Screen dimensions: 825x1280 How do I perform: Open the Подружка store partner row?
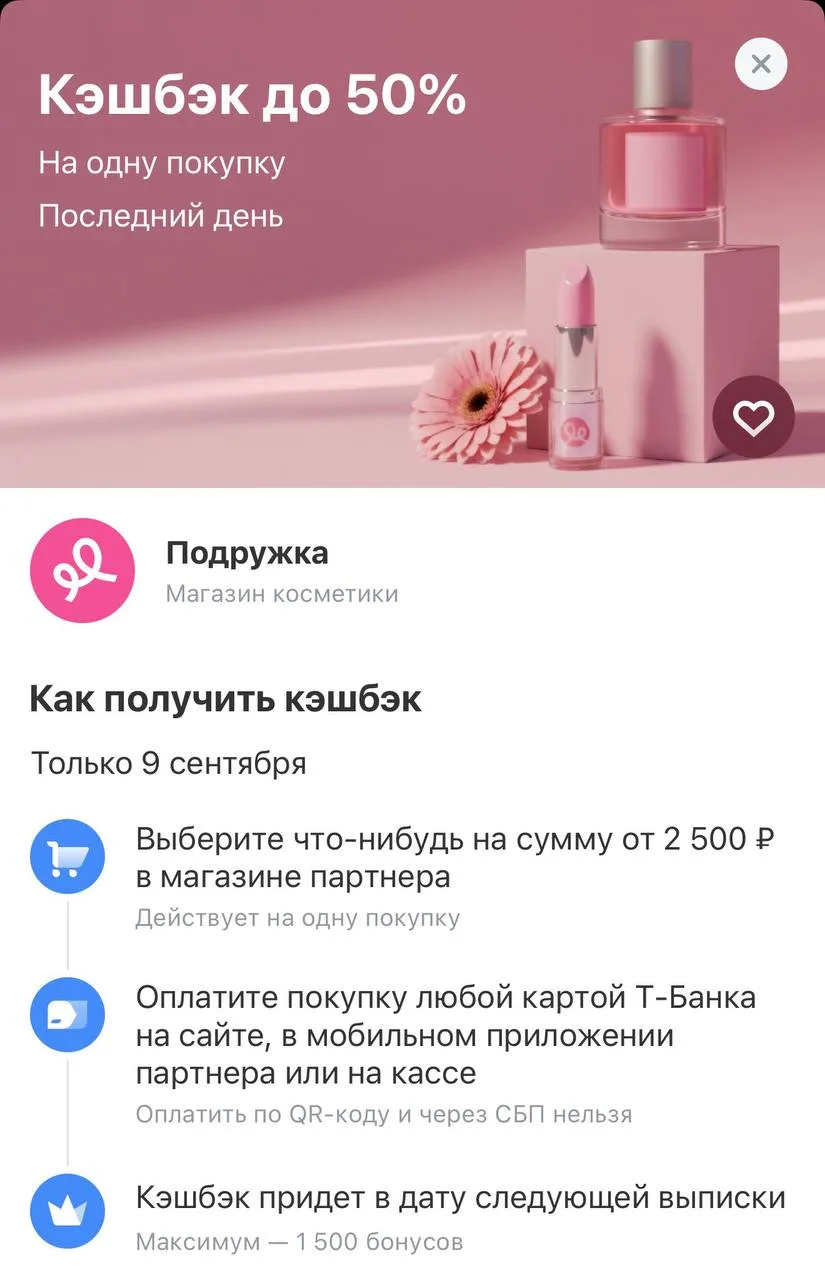pos(412,572)
